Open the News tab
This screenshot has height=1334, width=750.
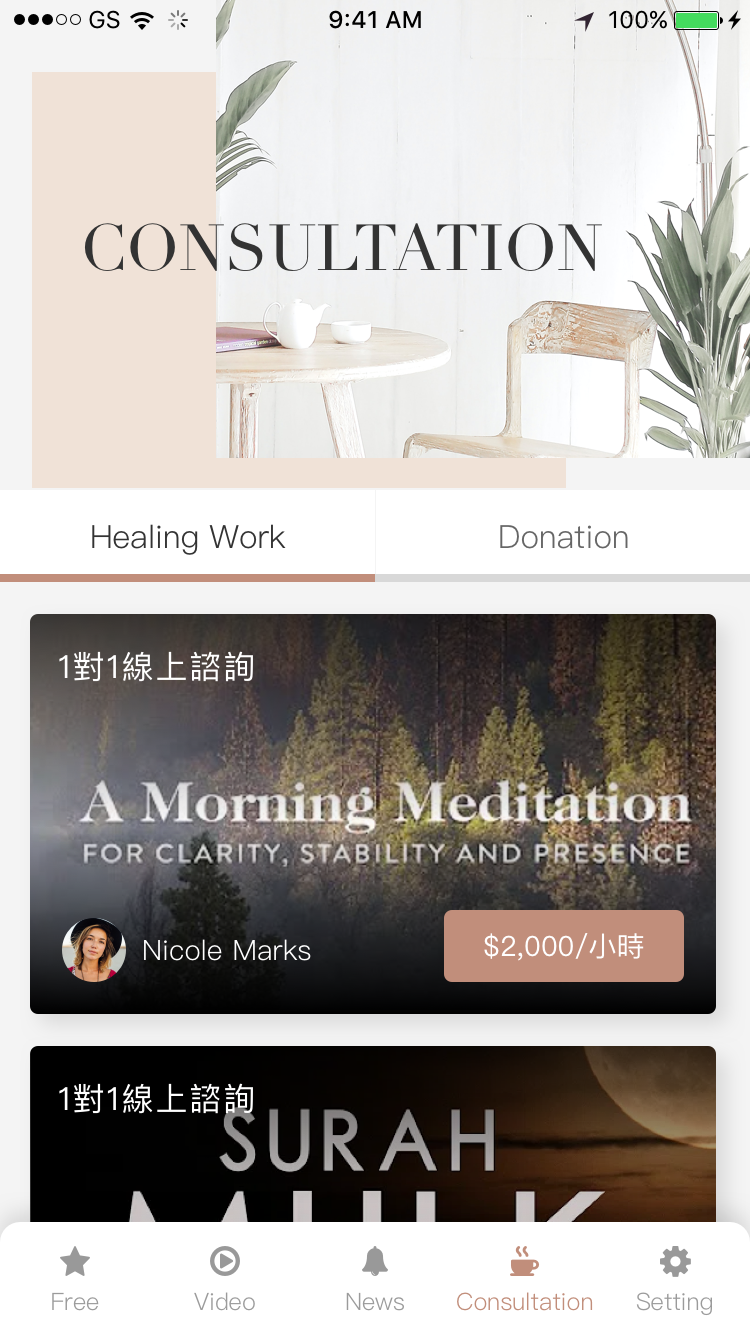coord(375,1278)
